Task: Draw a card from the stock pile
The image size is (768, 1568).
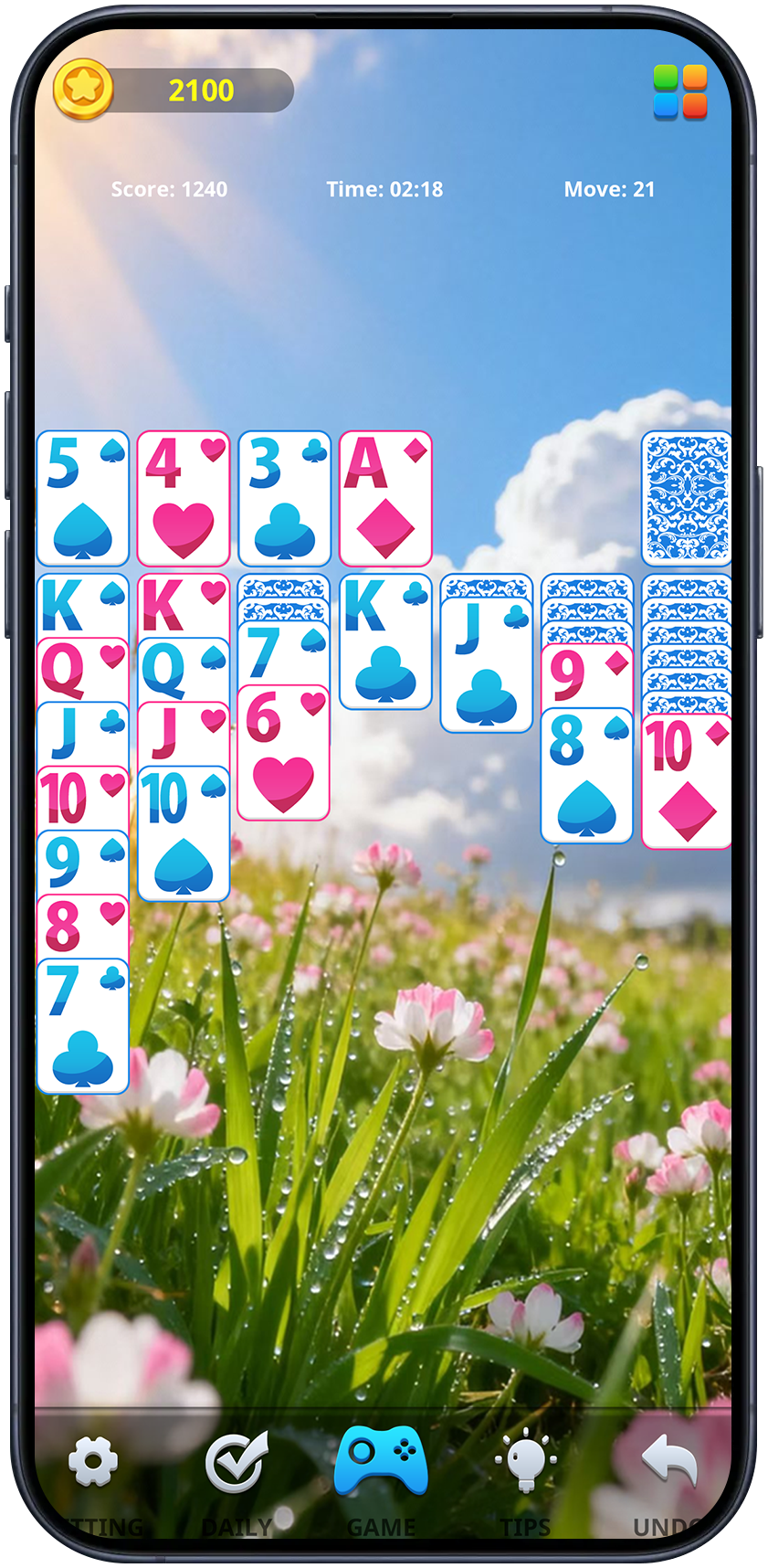Action: tap(687, 499)
